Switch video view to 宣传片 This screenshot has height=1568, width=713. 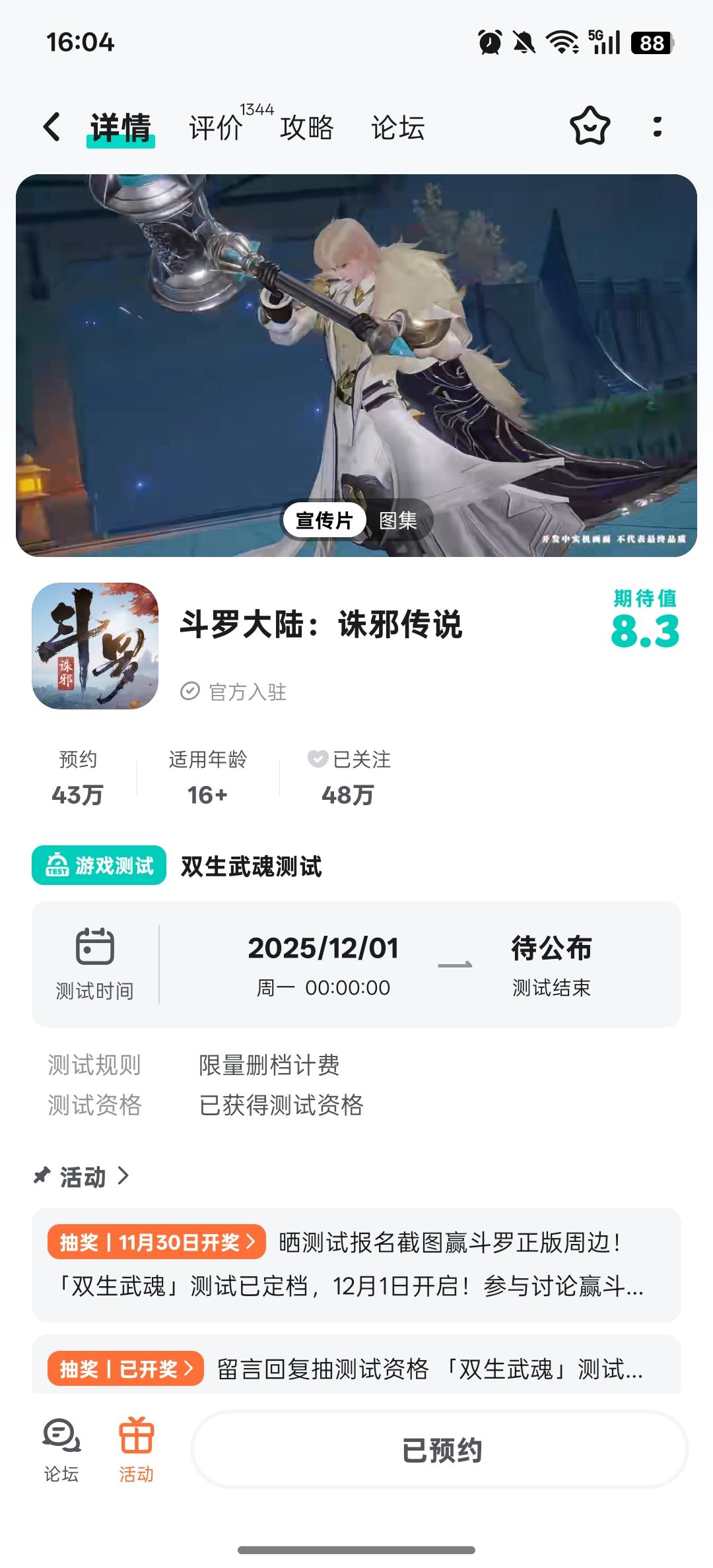click(x=325, y=520)
